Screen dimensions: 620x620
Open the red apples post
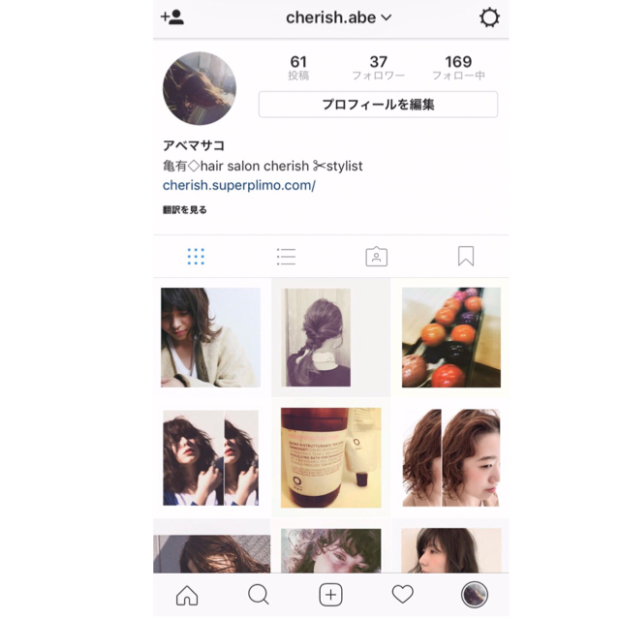(x=450, y=338)
